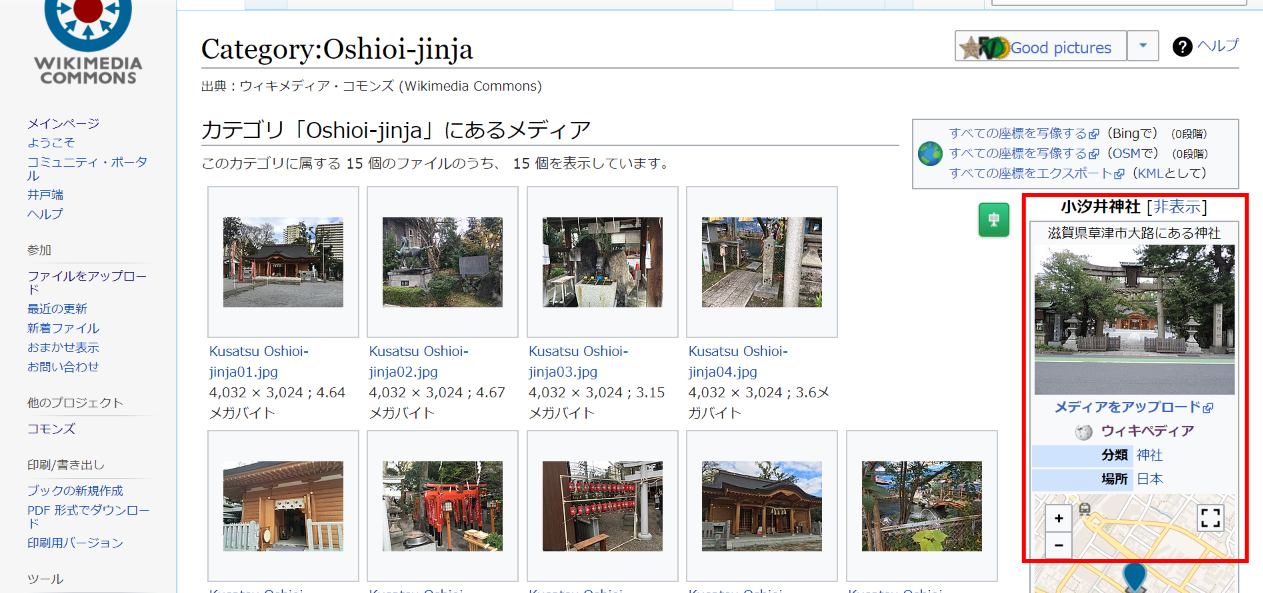The image size is (1263, 593).
Task: Select おまかせ表示 random file link
Action: pyautogui.click(x=63, y=347)
